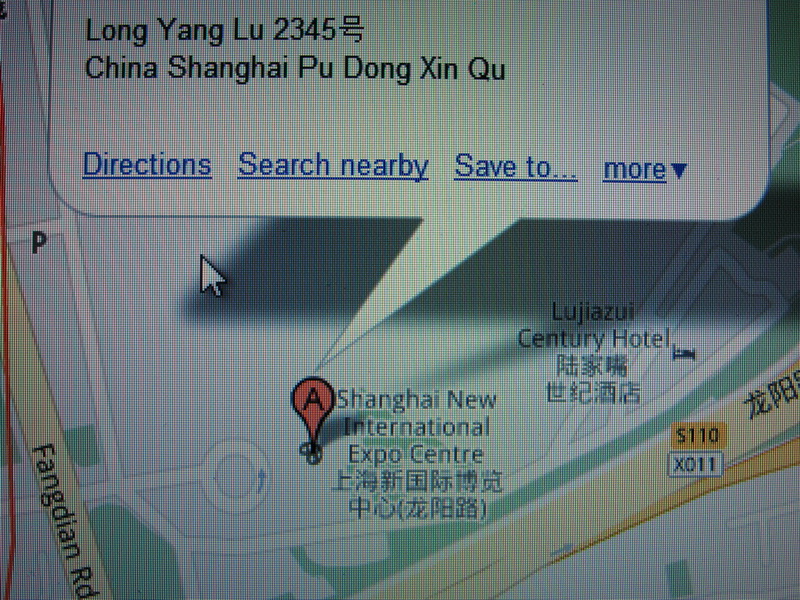800x600 pixels.
Task: Open Lujiazui Century Hotel map listing
Action: tap(593, 327)
